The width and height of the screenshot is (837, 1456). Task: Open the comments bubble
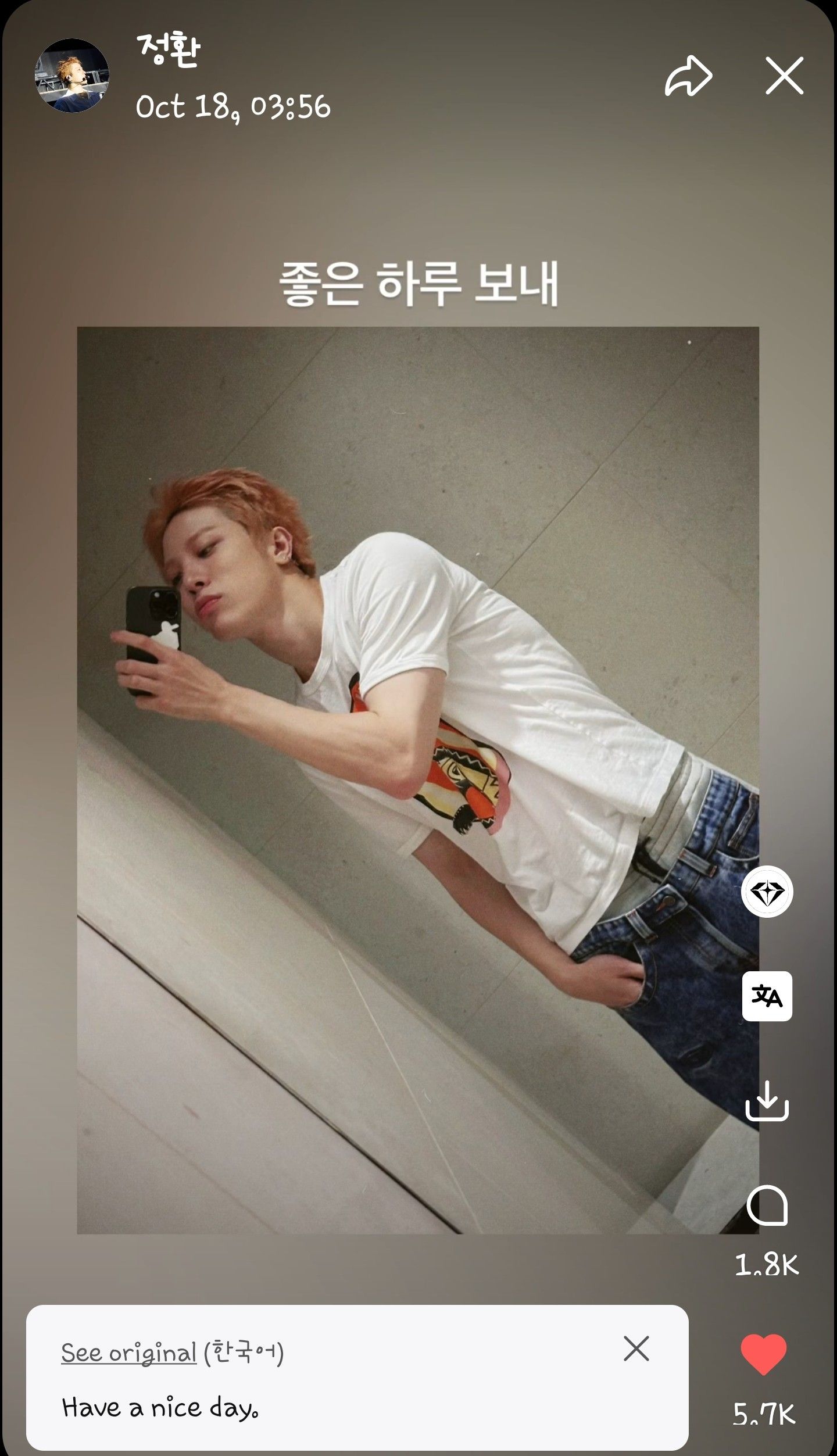tap(767, 1206)
